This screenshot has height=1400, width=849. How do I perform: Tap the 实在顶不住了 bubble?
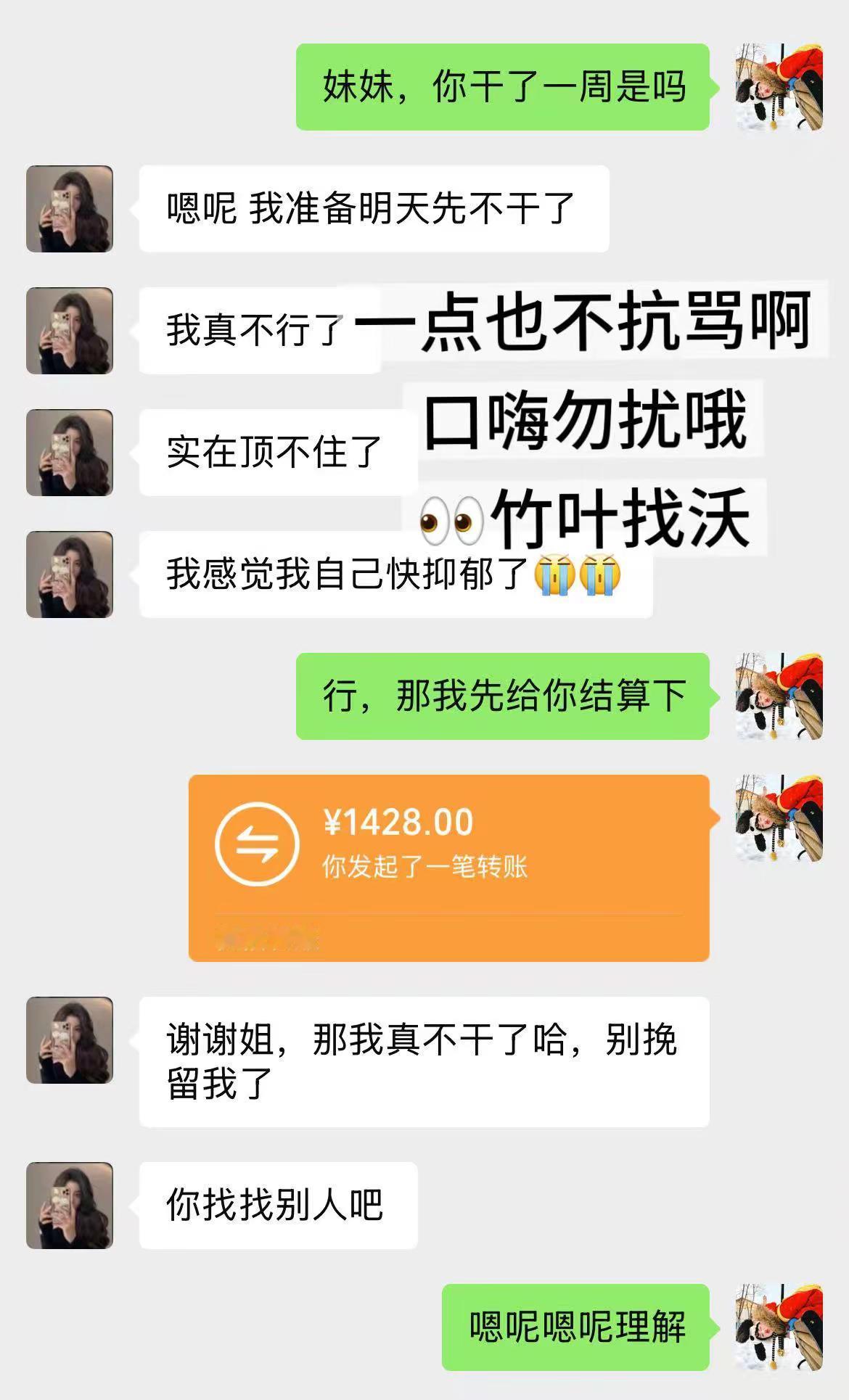(x=272, y=450)
